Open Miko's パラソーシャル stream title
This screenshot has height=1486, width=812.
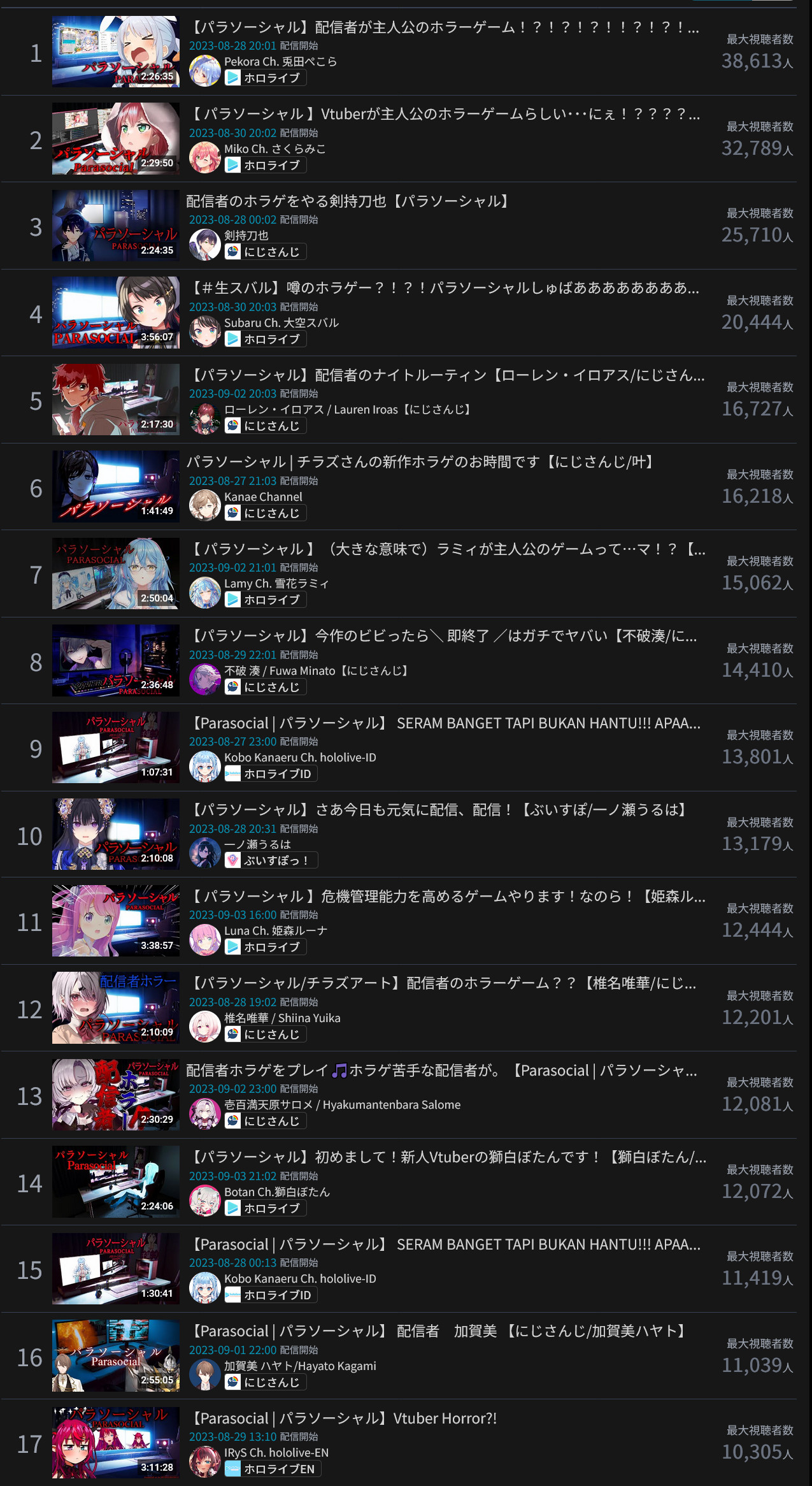(x=446, y=114)
